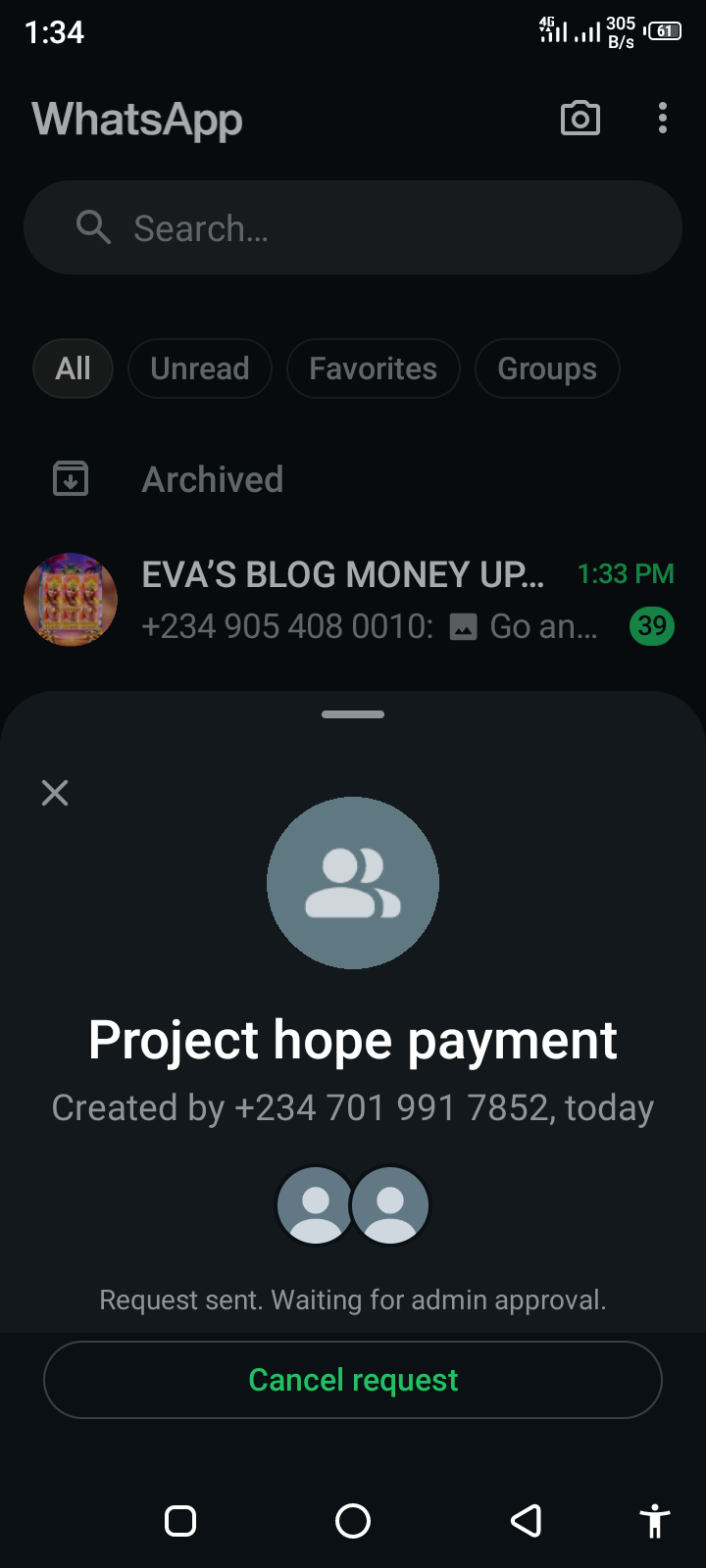This screenshot has height=1568, width=706.
Task: Open the recent apps view
Action: tap(180, 1521)
